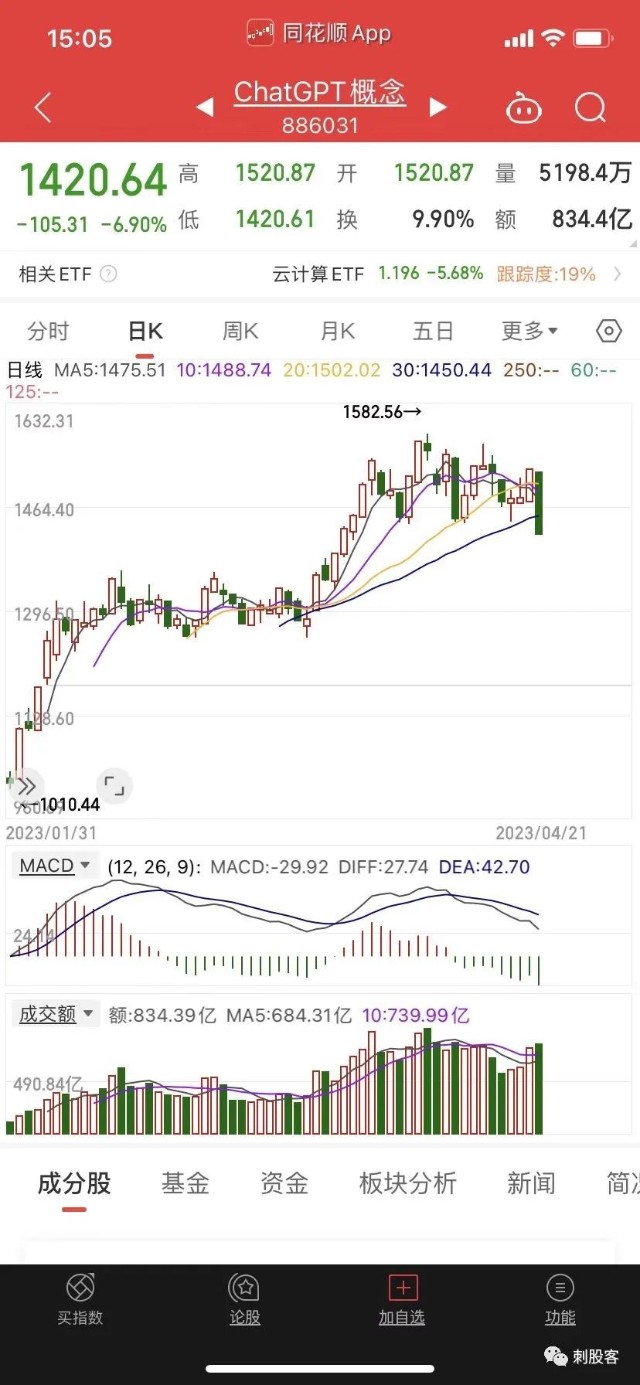Switch to the 五日 chart tab

433,332
